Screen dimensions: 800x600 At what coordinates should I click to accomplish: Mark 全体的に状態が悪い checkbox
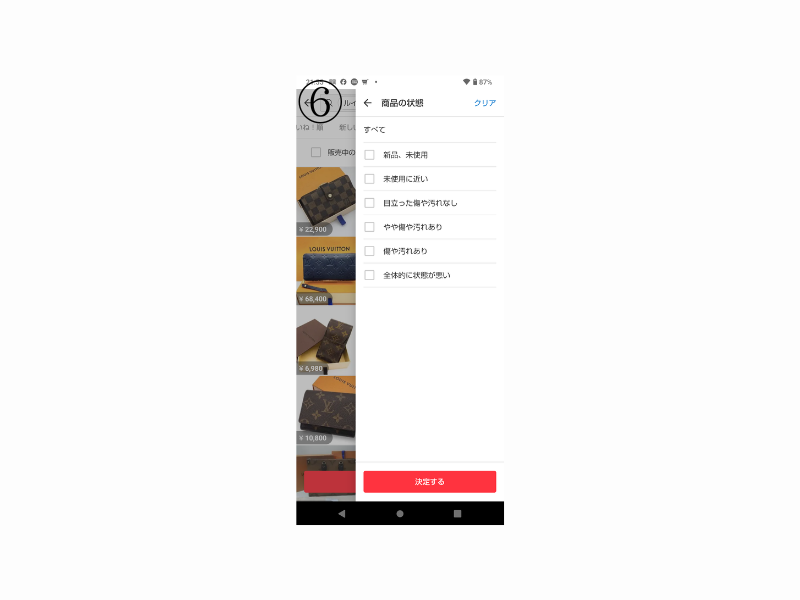coord(370,275)
